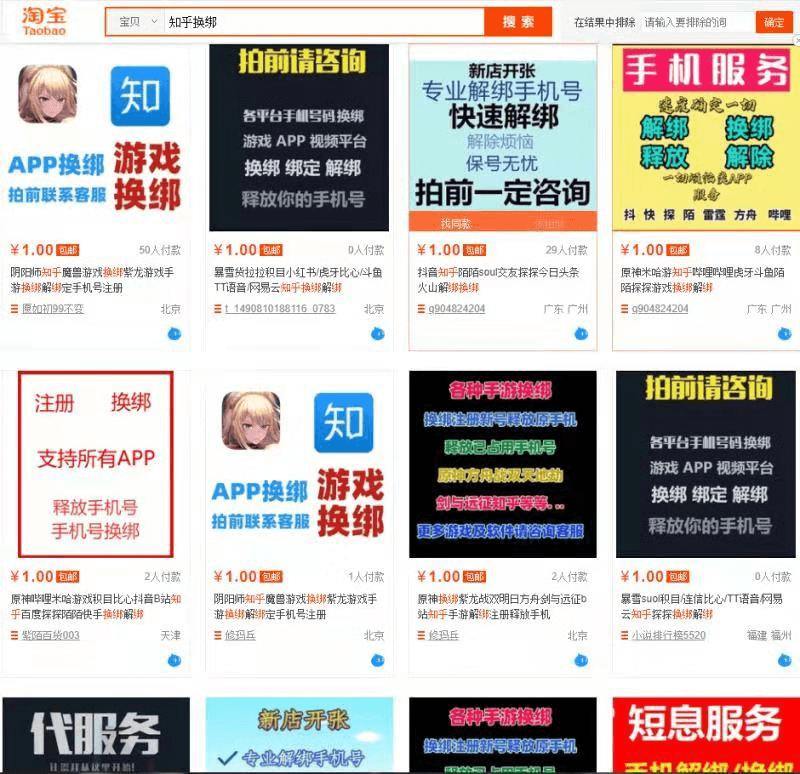Open the APP换绑 product with 50人付款
Image resolution: width=800 pixels, height=774 pixels.
tap(95, 138)
